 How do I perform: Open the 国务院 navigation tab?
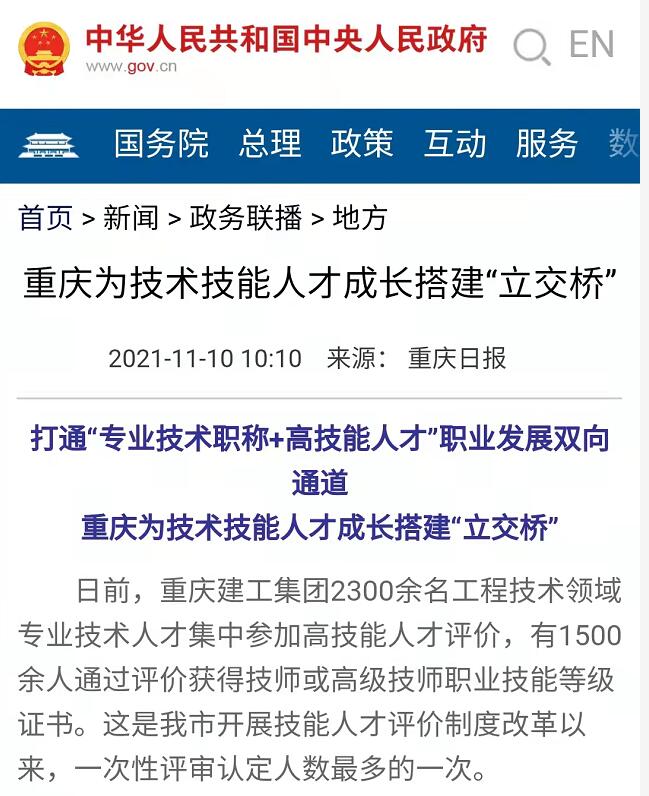pyautogui.click(x=161, y=144)
